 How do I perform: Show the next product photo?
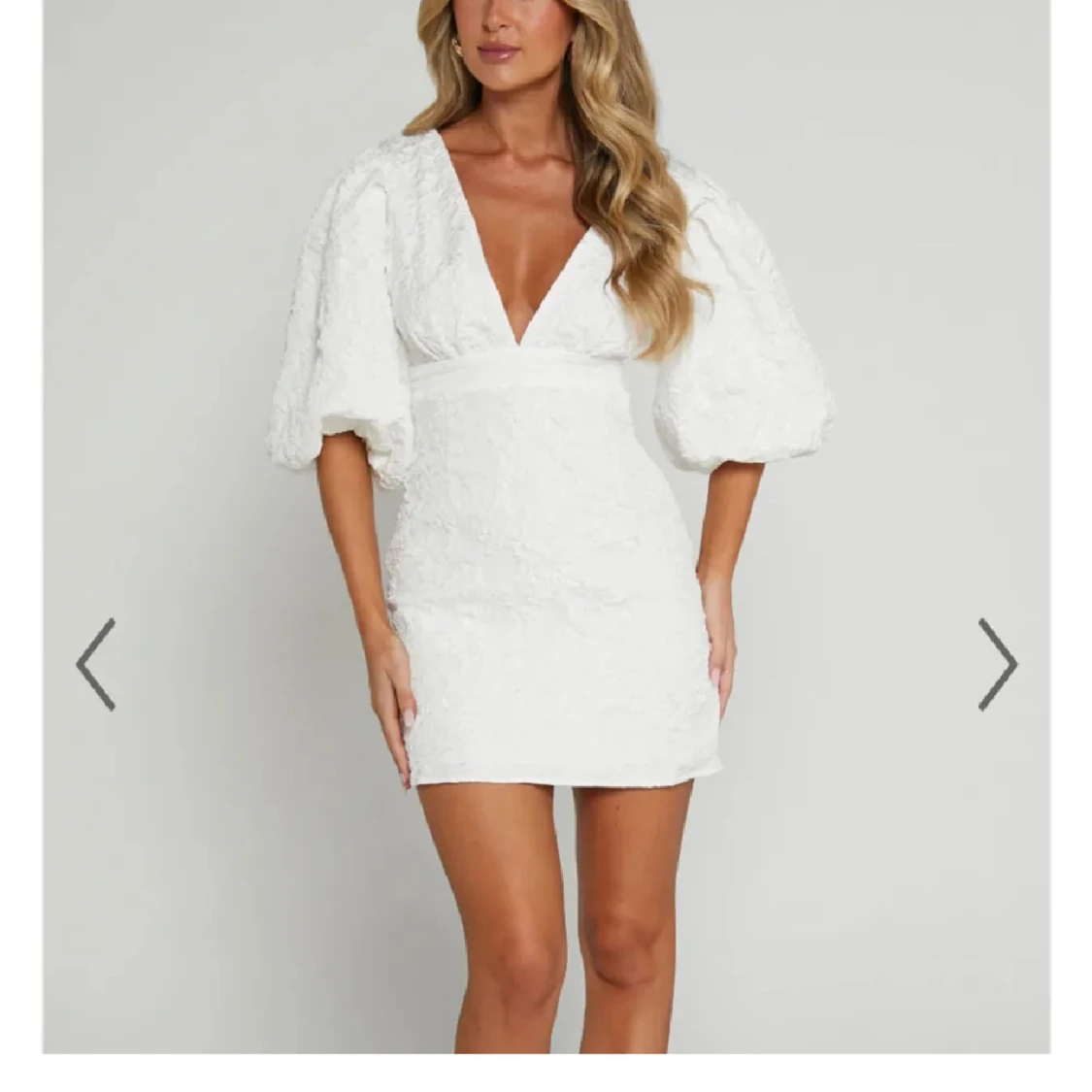[997, 664]
